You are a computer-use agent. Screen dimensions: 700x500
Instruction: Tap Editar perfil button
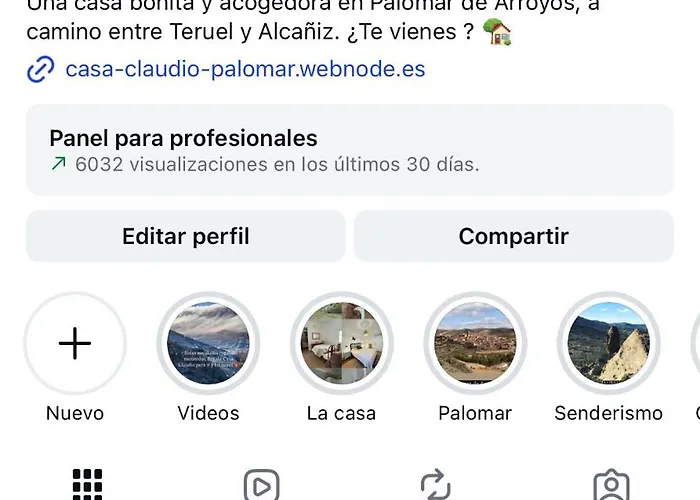click(185, 237)
